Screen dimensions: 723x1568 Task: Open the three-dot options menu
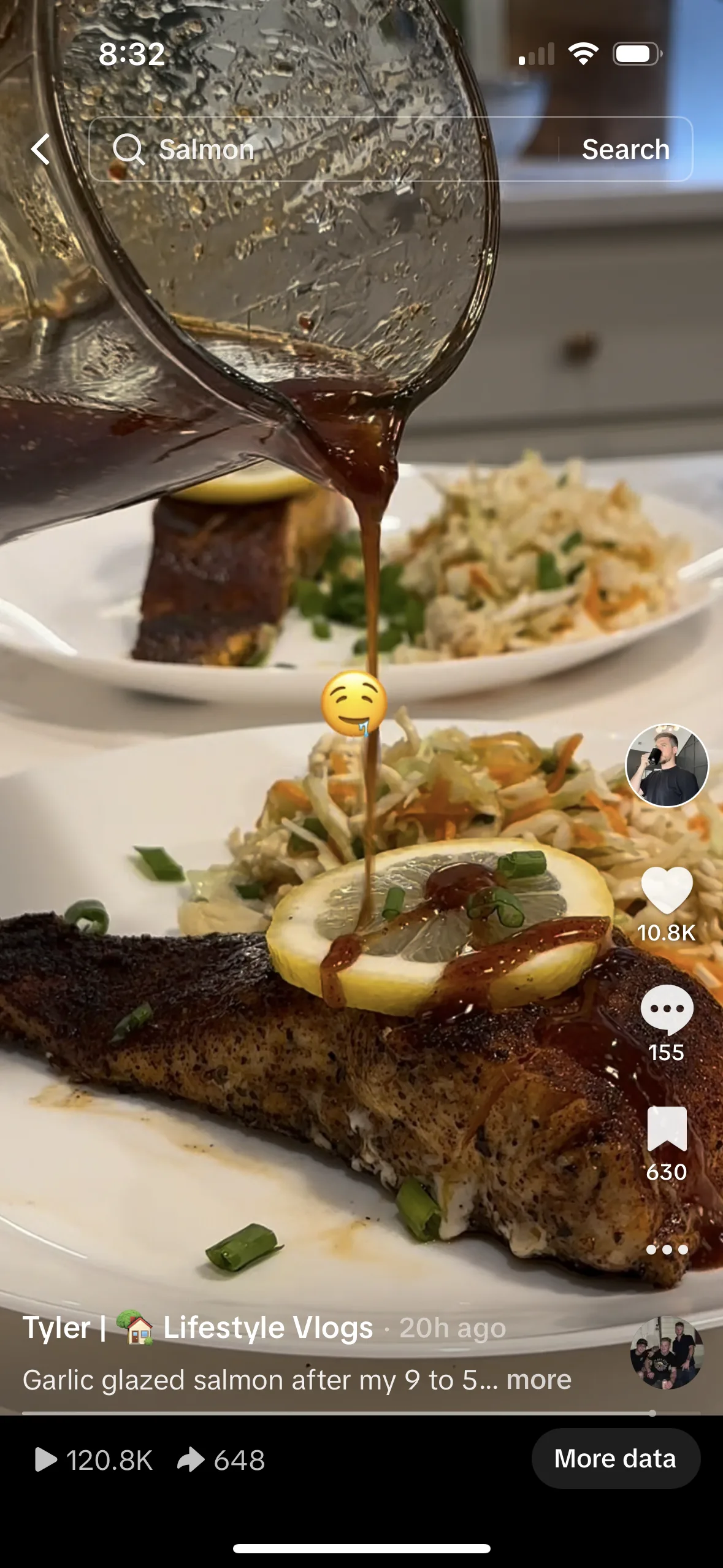coord(667,1250)
